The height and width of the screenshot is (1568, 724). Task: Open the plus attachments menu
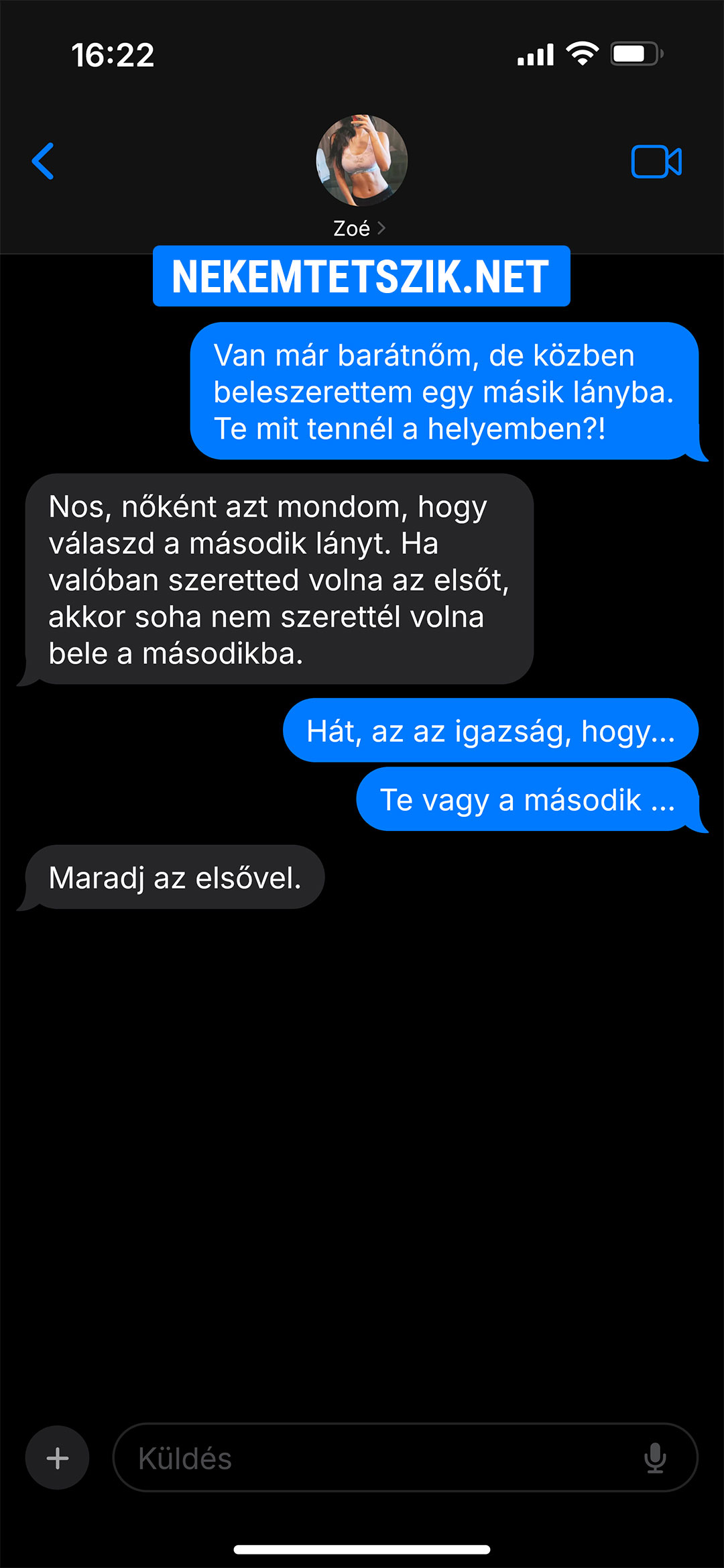point(58,1457)
